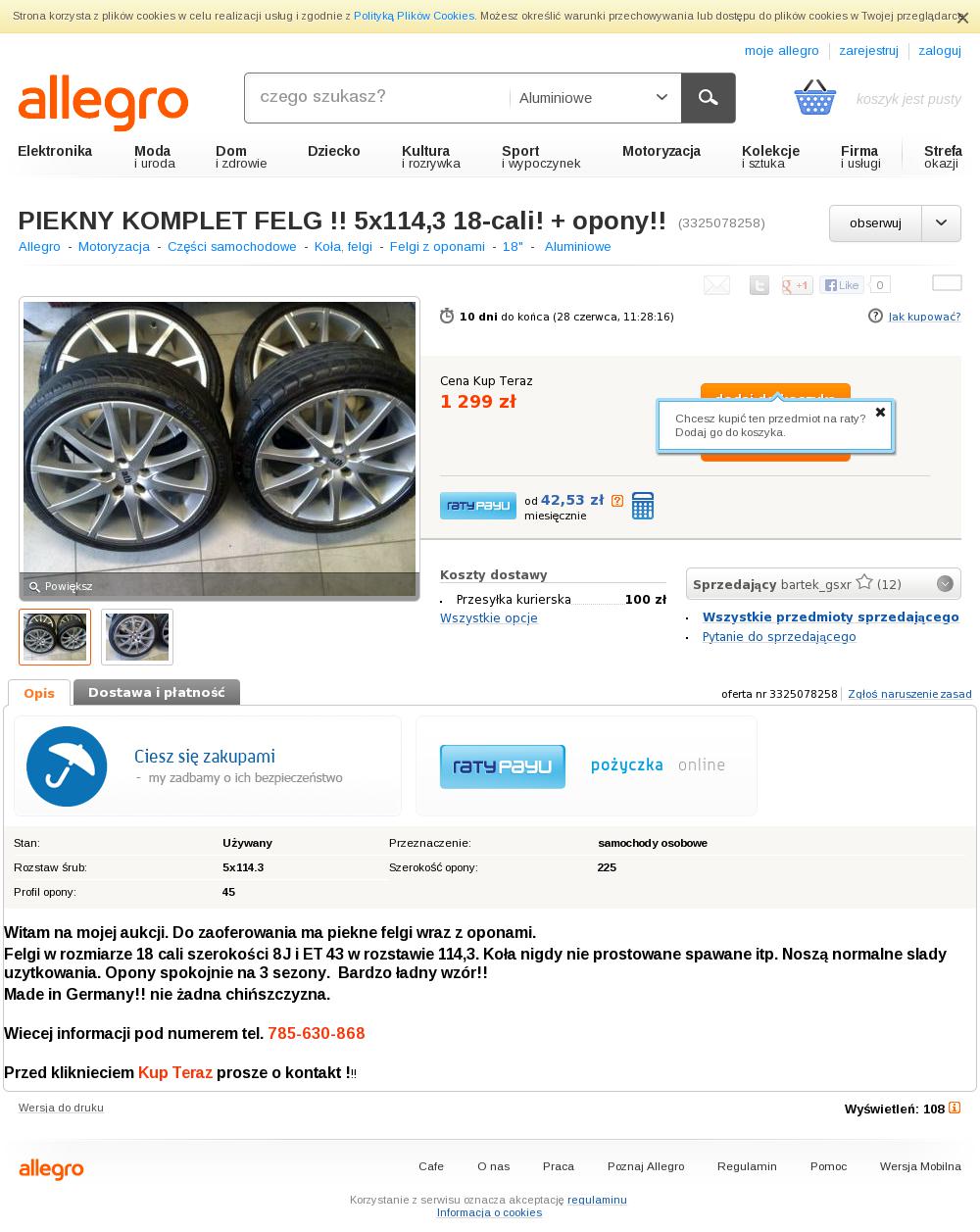The height and width of the screenshot is (1232, 980).
Task: Open 'Wersja do druku' link
Action: (x=61, y=1108)
